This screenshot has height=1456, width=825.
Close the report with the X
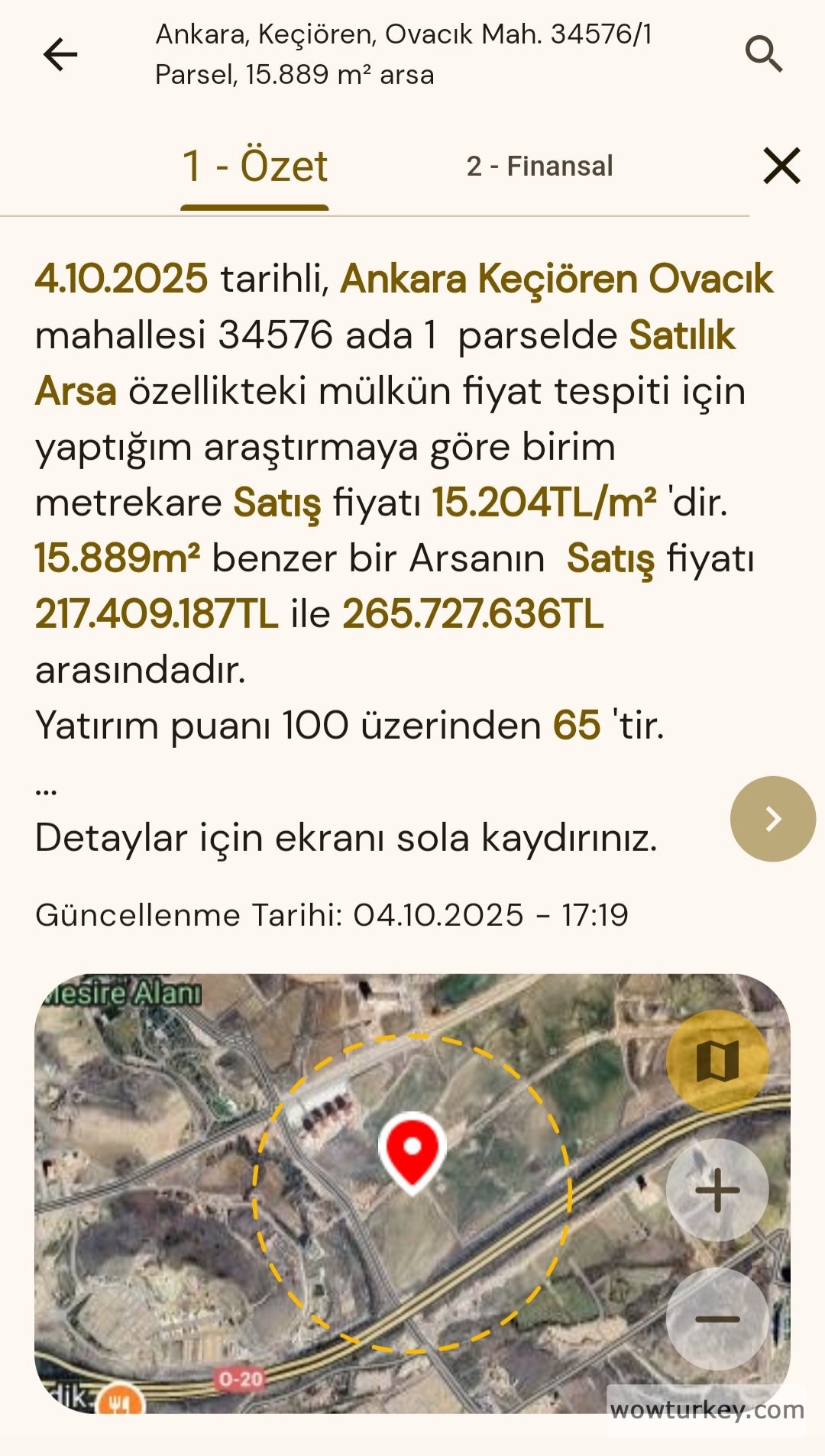pyautogui.click(x=781, y=166)
